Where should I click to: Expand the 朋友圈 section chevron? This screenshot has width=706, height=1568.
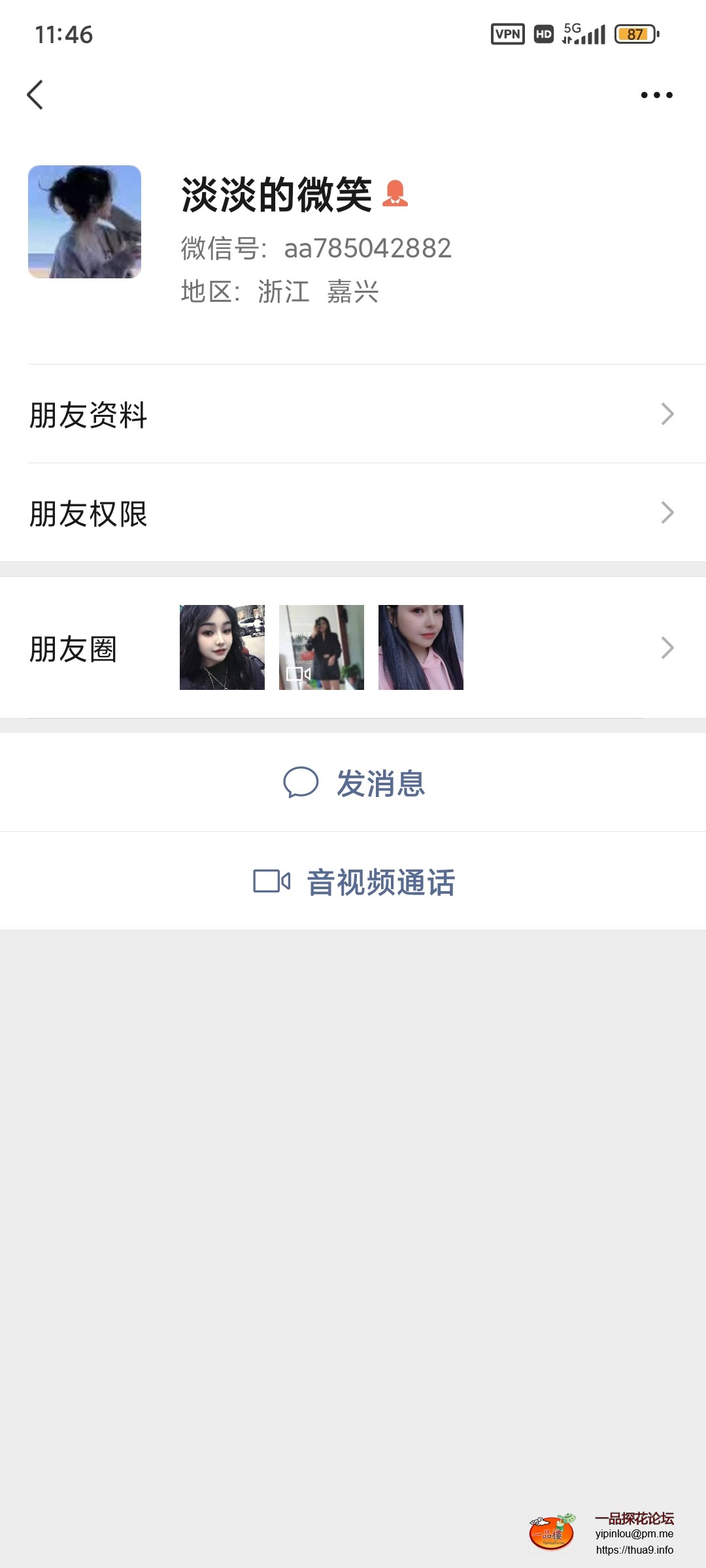coord(667,647)
